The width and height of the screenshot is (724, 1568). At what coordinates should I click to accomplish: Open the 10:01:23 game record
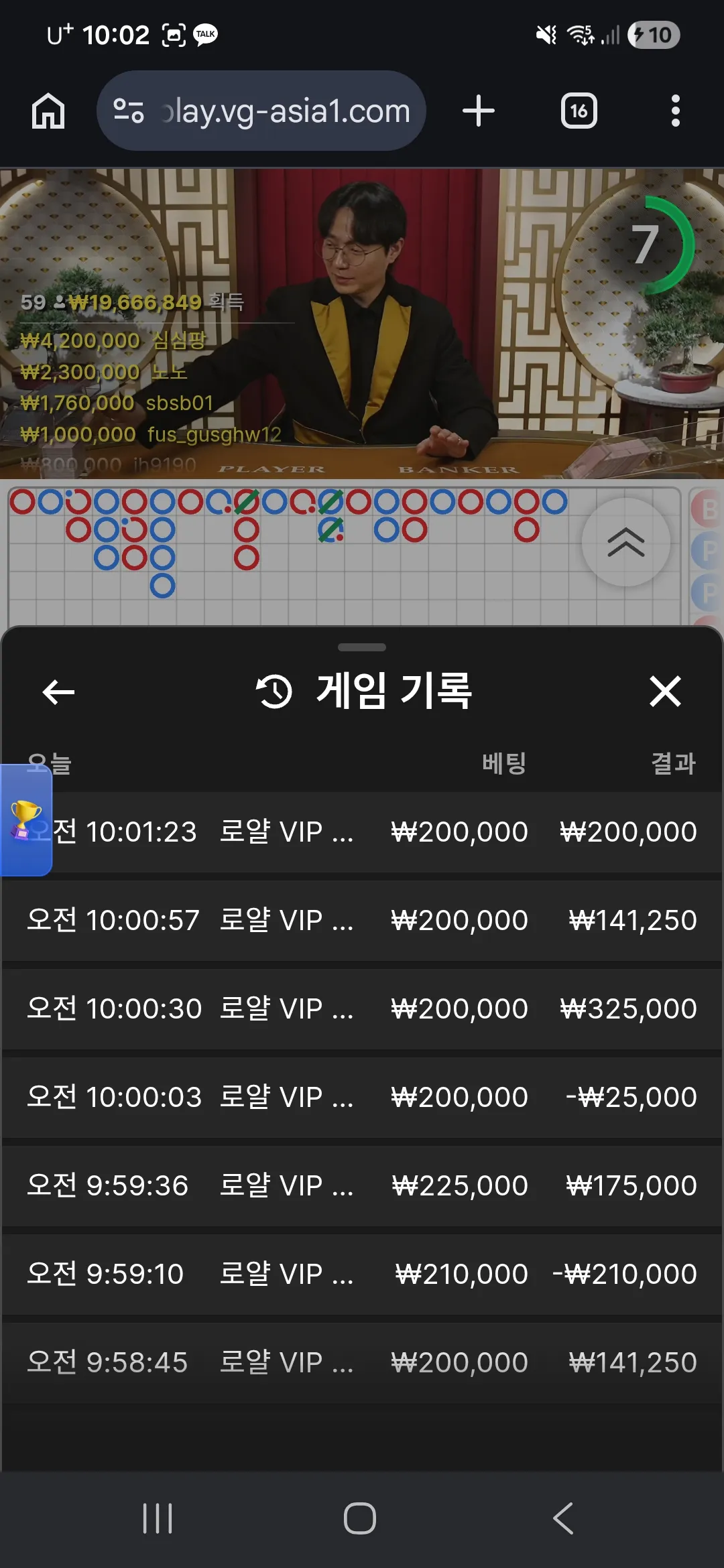pyautogui.click(x=362, y=832)
